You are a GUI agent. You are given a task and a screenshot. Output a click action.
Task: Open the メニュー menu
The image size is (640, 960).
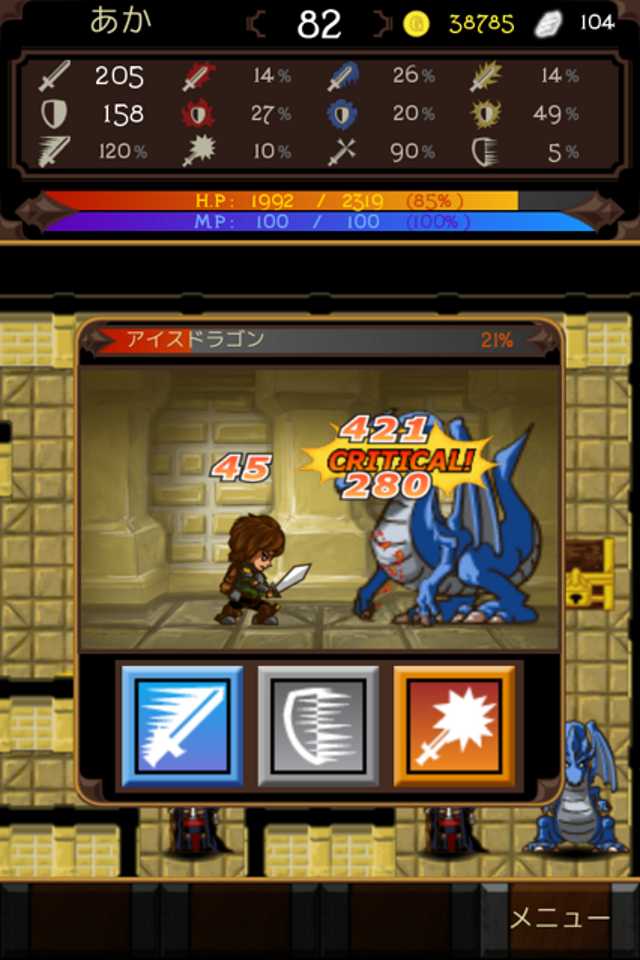[x=559, y=918]
